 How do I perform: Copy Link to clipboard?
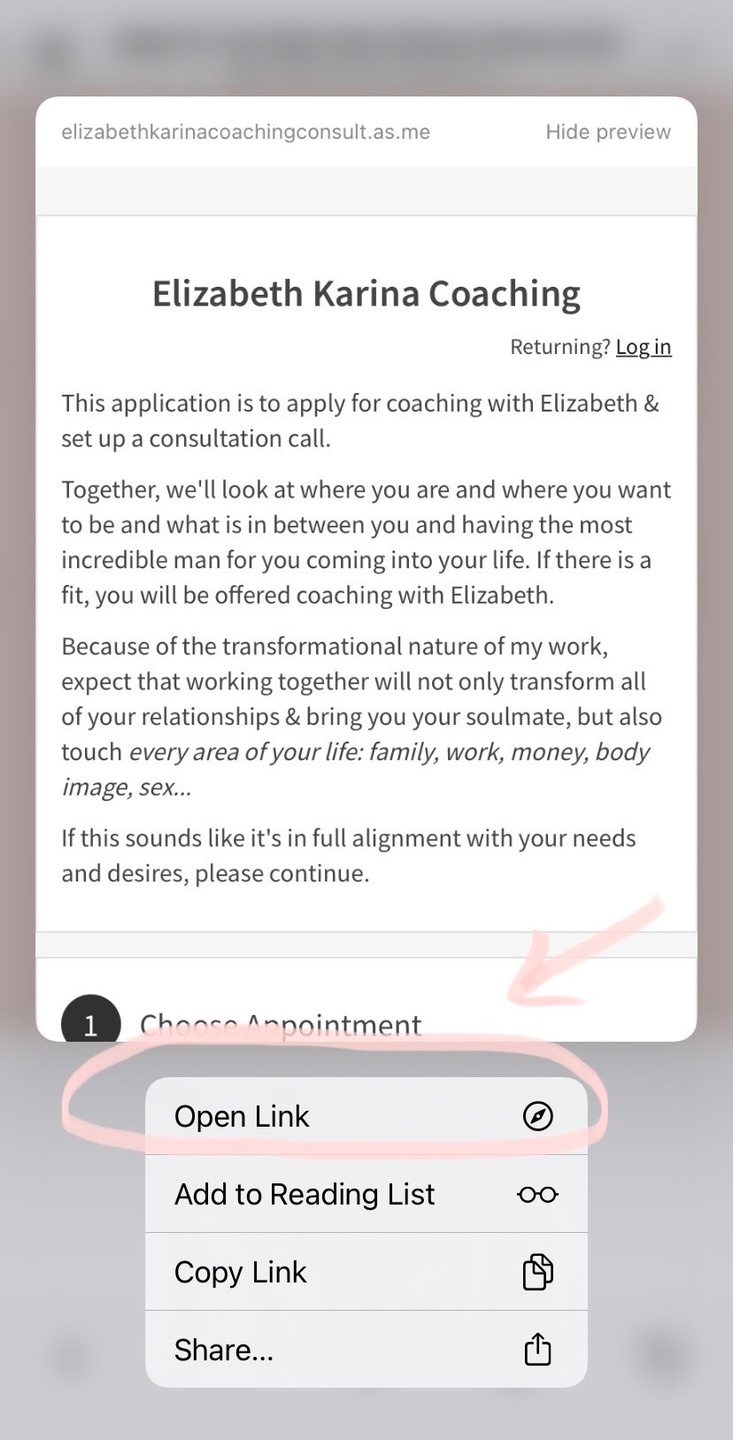[x=365, y=1272]
